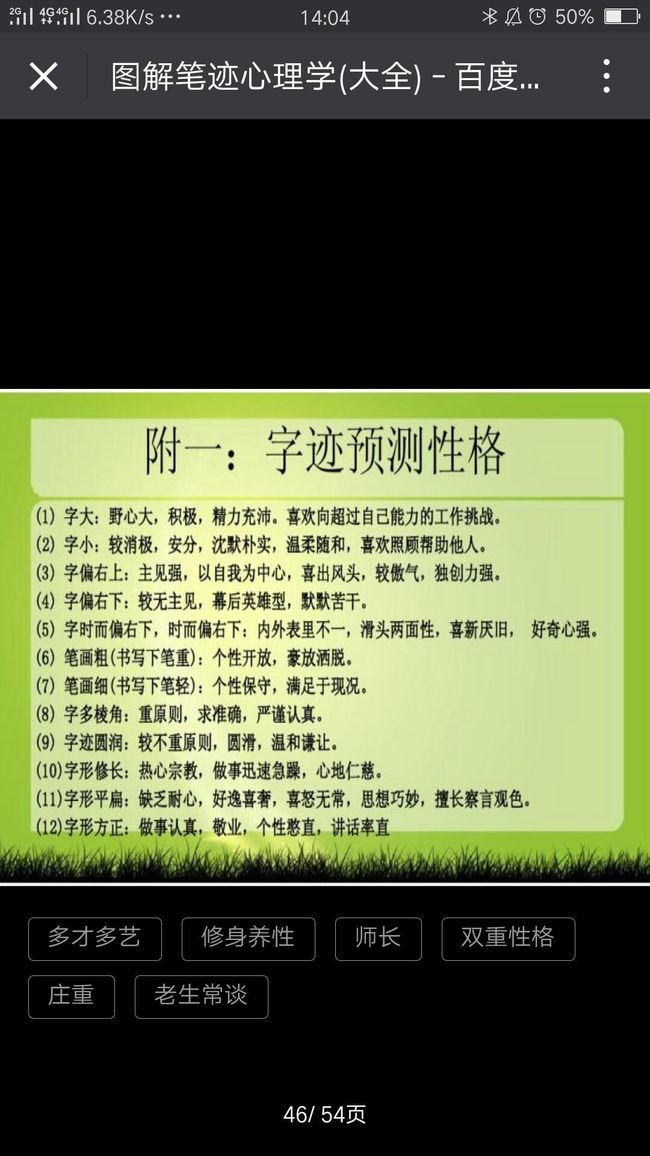Choose the 师长 chip
Viewport: 650px width, 1156px height.
378,939
